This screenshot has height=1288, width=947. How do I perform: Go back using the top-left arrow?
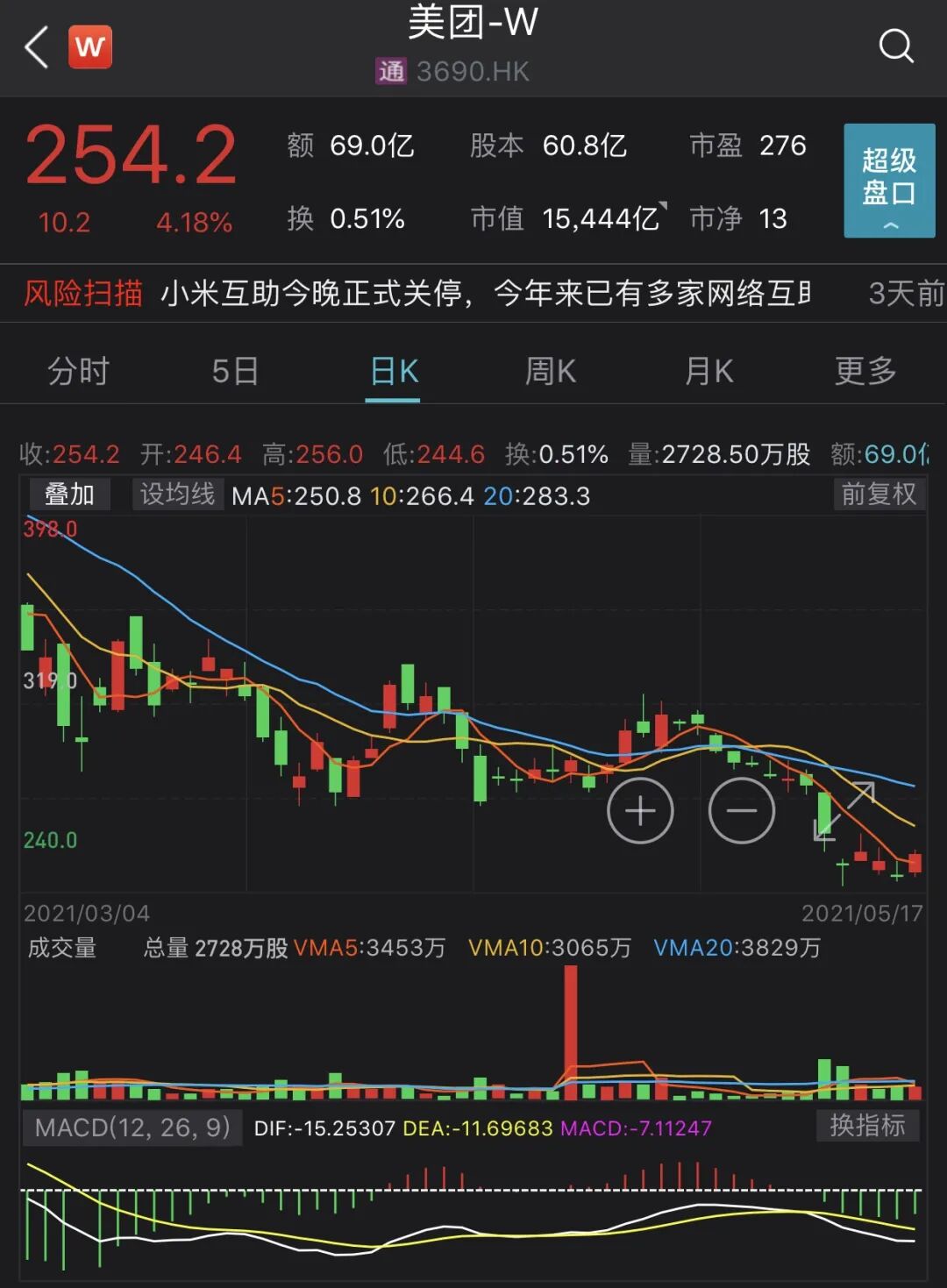pyautogui.click(x=37, y=47)
